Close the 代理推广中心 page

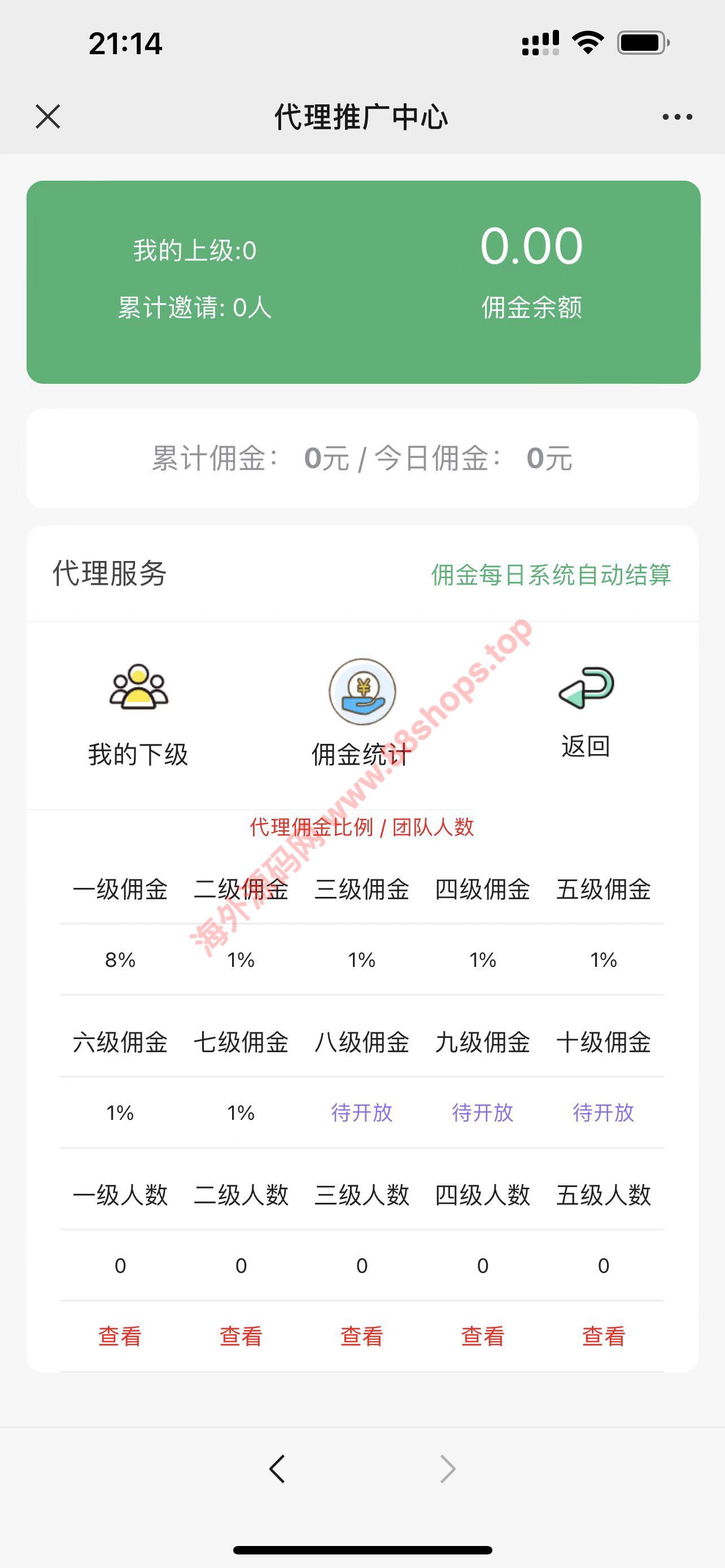click(x=47, y=116)
